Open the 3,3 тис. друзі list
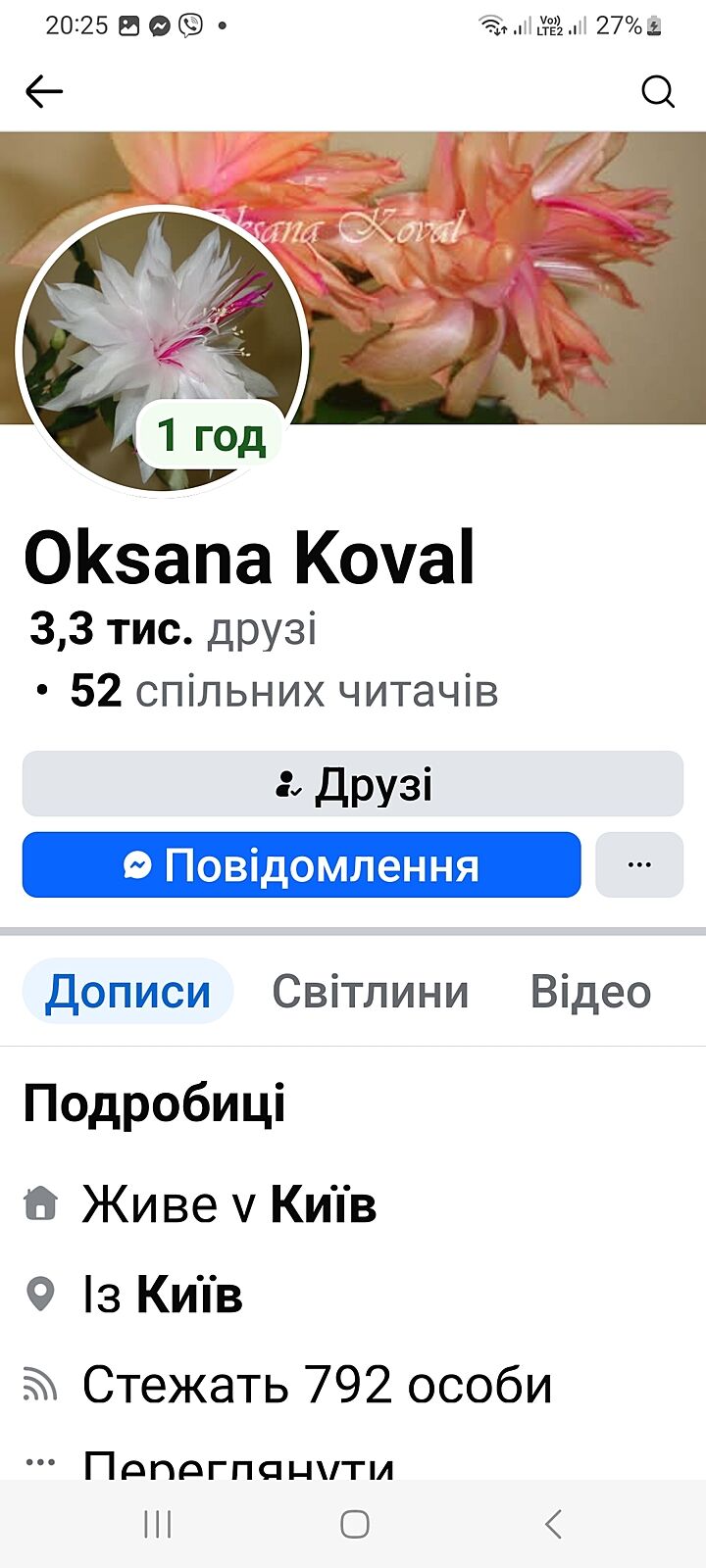This screenshot has height=1568, width=706. pyautogui.click(x=174, y=629)
